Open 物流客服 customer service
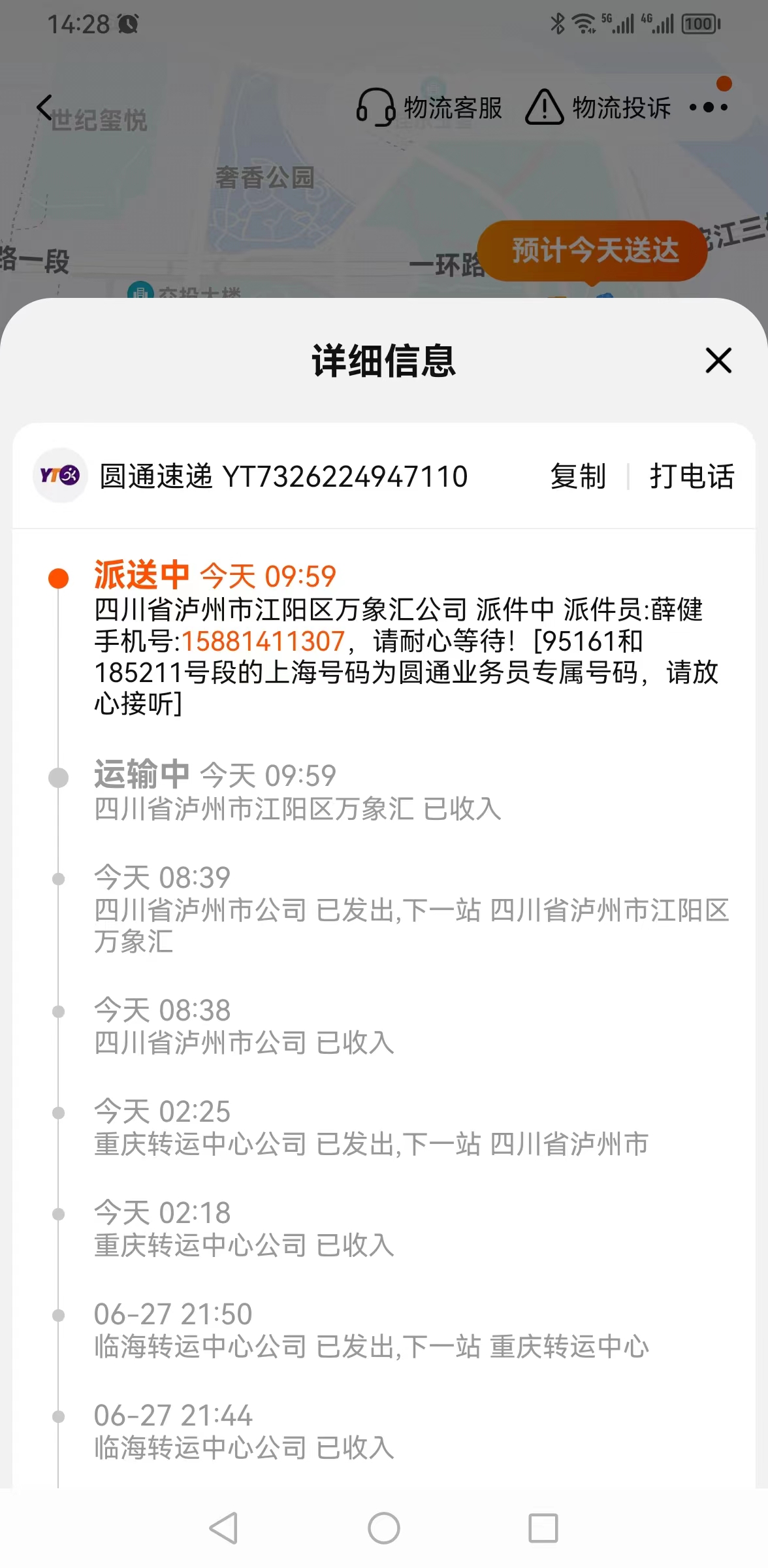The width and height of the screenshot is (768, 1568). (x=429, y=108)
